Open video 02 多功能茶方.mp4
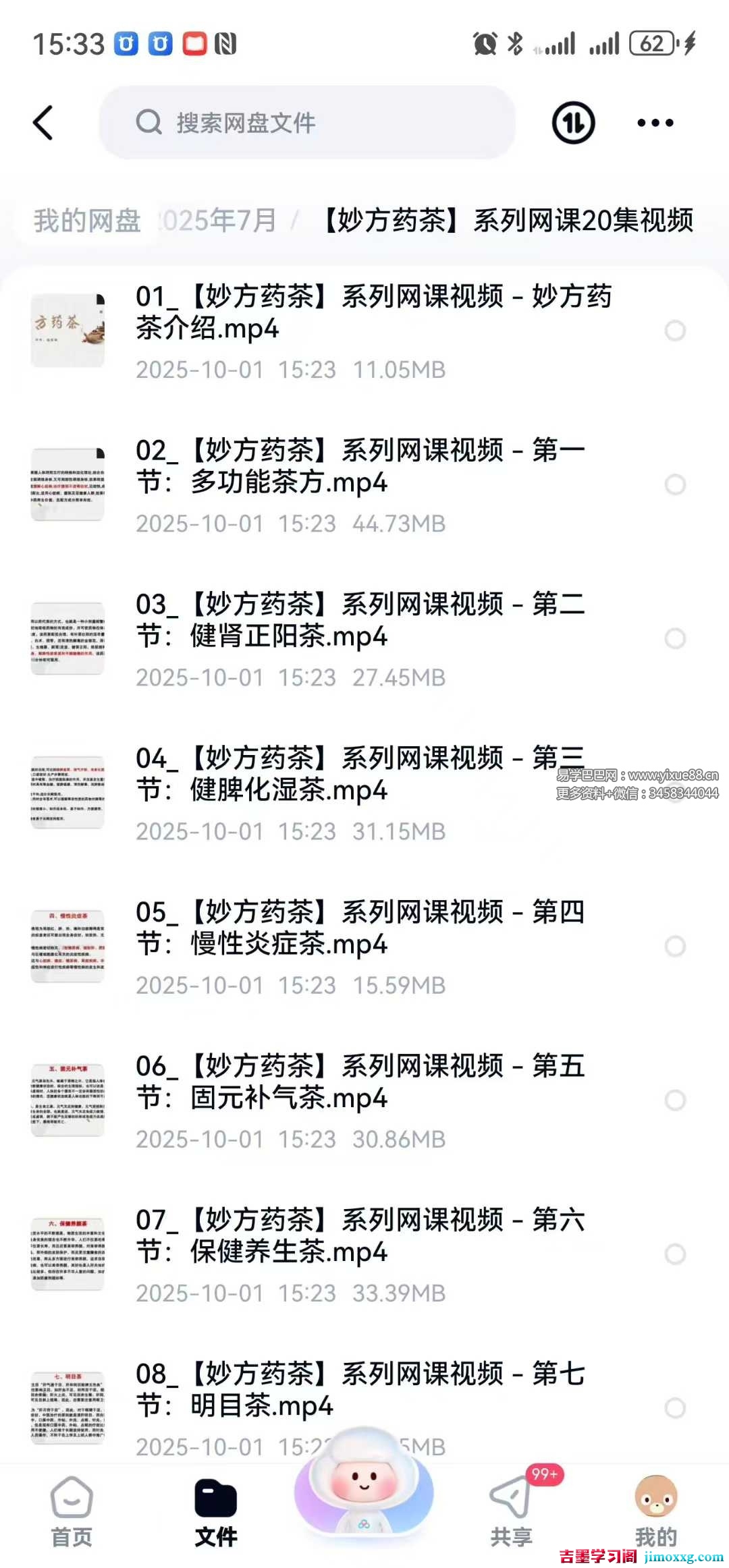The width and height of the screenshot is (729, 1568). point(360,466)
